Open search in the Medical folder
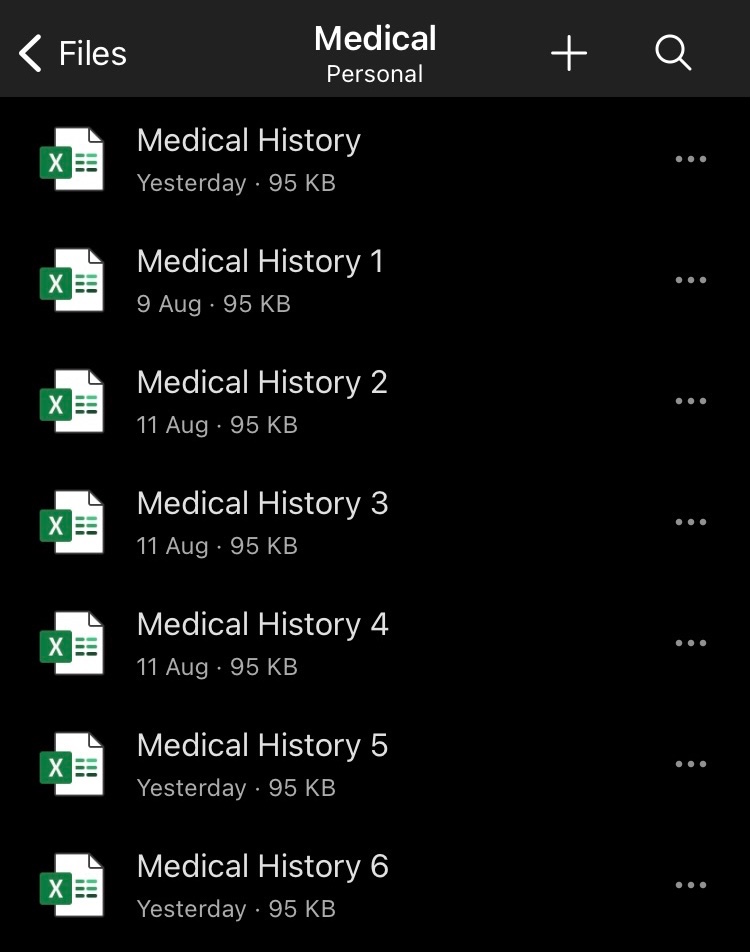The width and height of the screenshot is (750, 952). click(673, 53)
